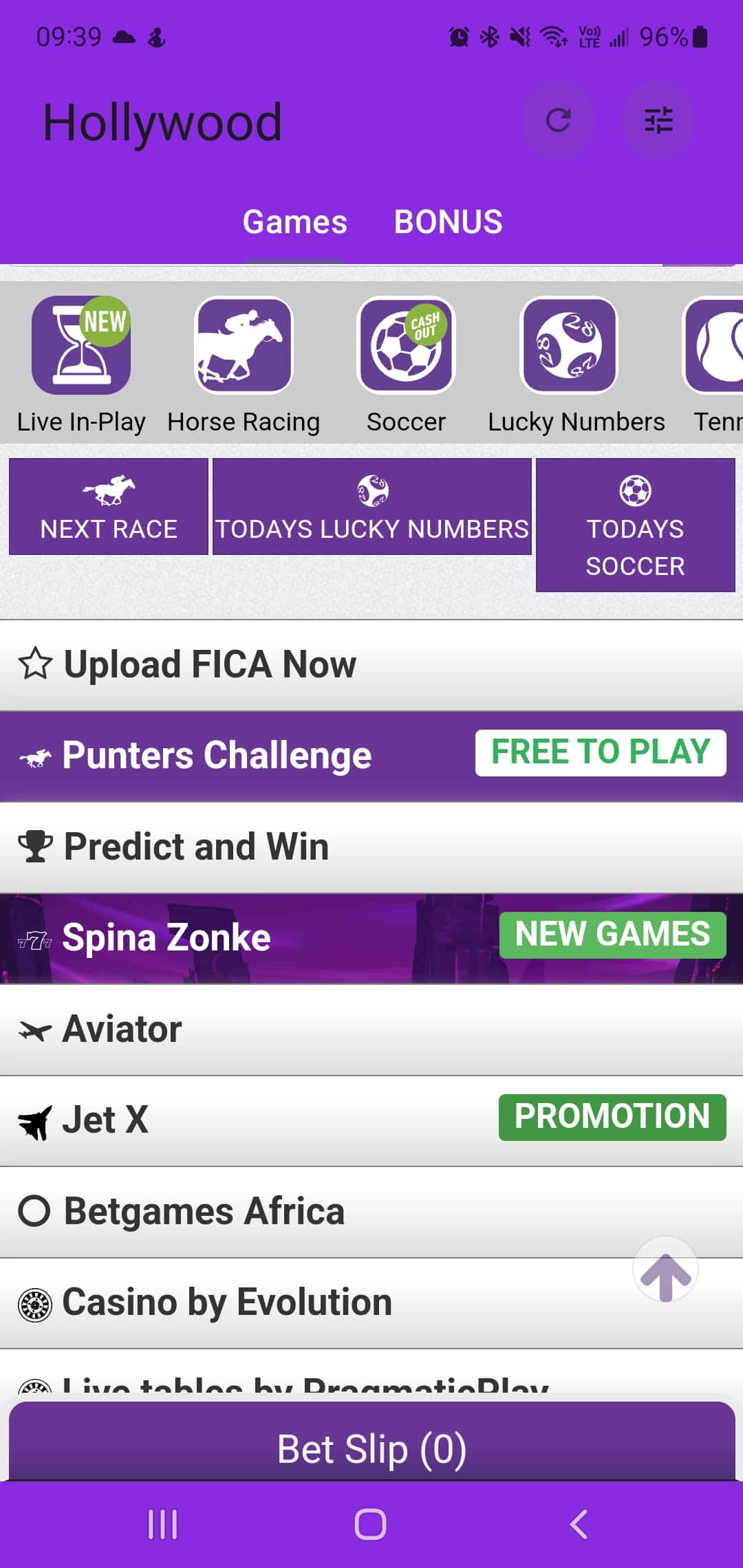Switch to the BONUS tab
Screen dimensions: 743x1568
(x=448, y=222)
